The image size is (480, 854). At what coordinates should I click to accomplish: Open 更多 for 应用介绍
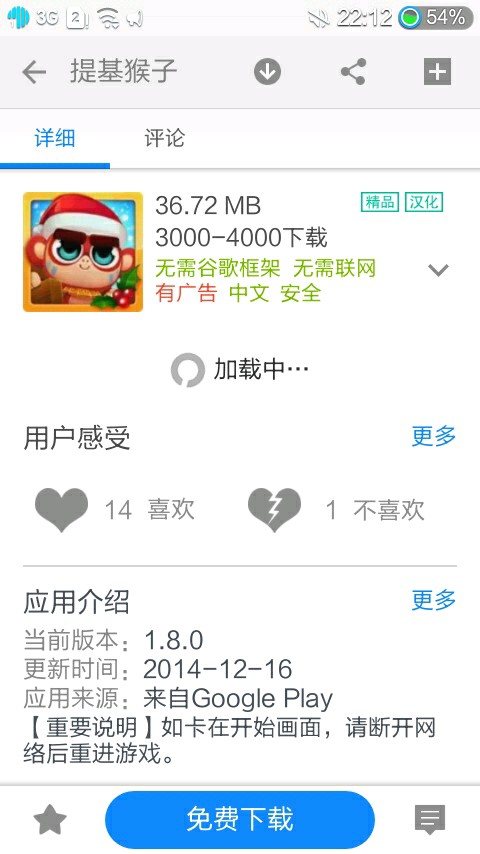(434, 600)
